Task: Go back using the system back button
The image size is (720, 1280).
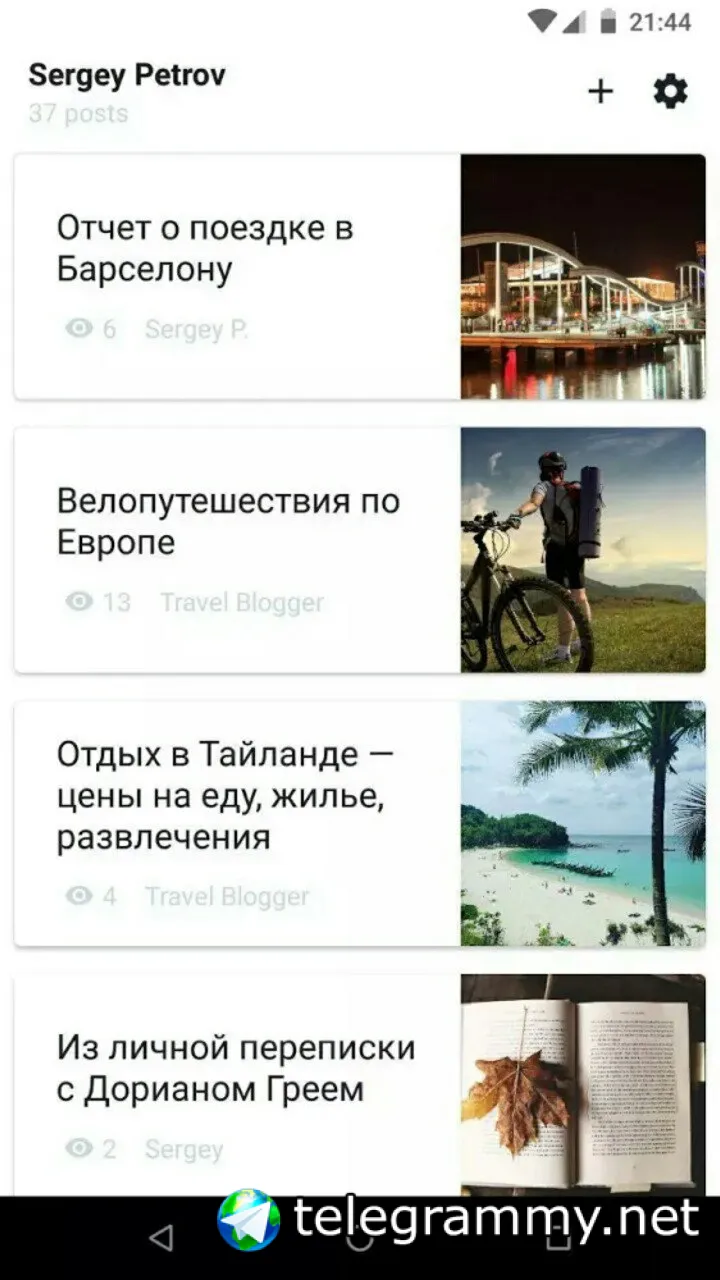Action: pyautogui.click(x=161, y=1238)
